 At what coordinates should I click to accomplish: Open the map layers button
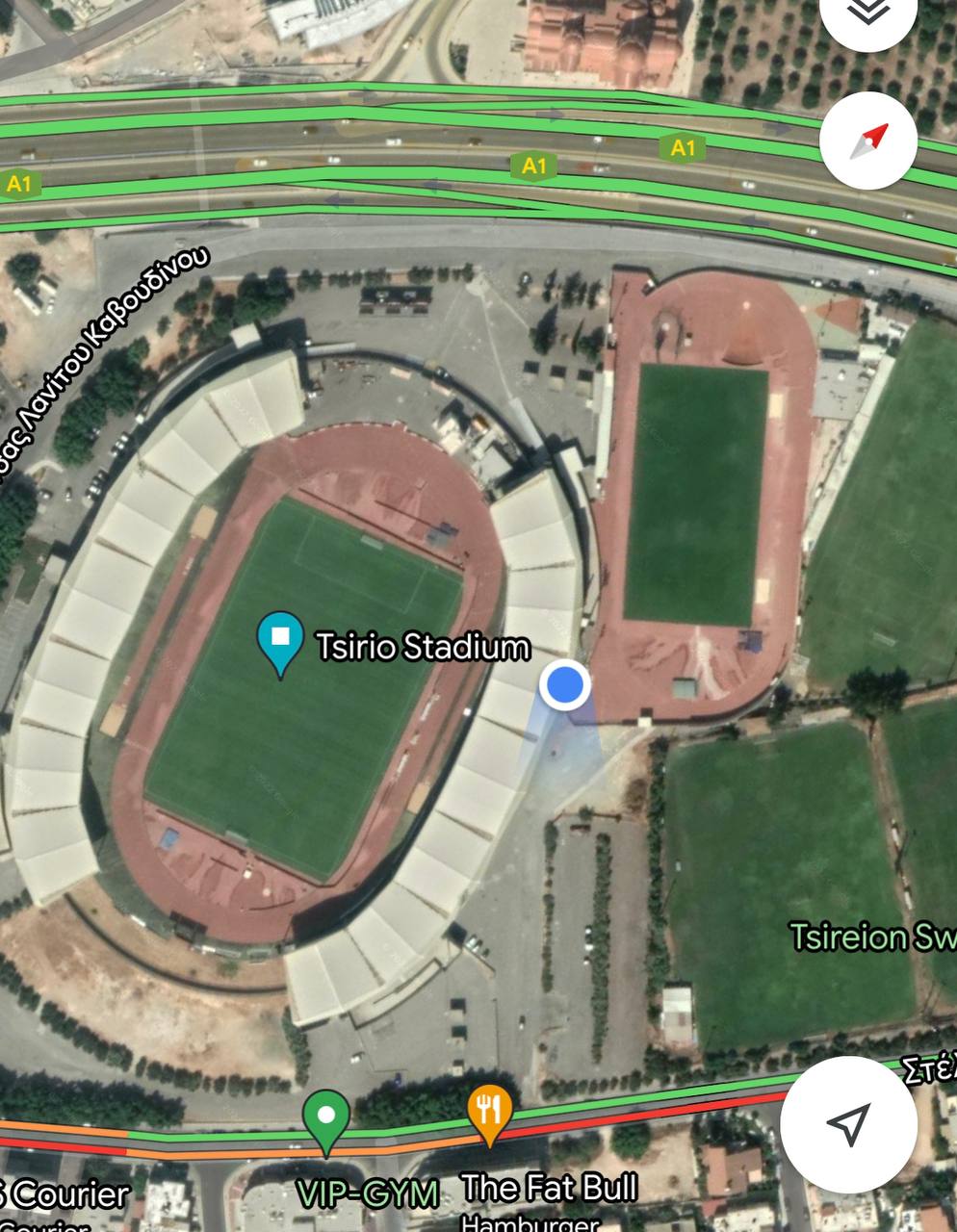[x=868, y=14]
